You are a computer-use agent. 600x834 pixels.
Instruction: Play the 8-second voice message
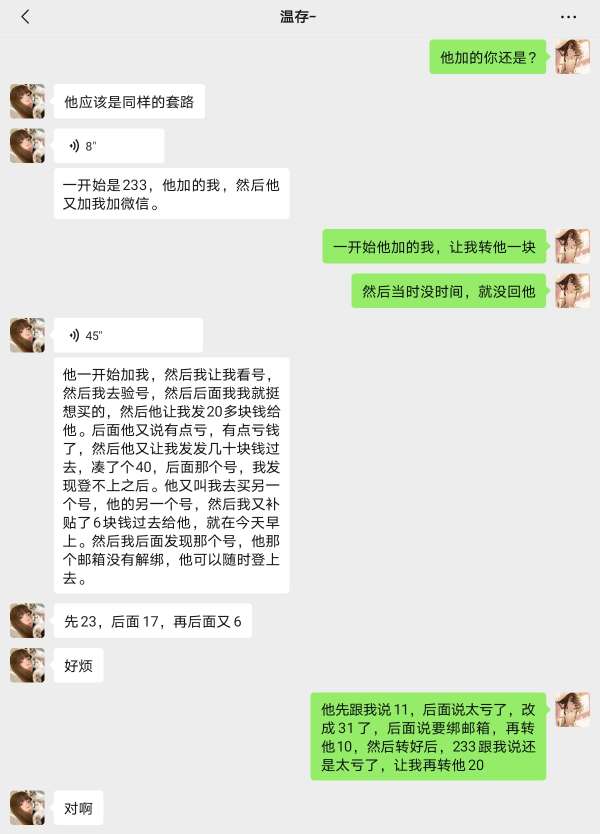[109, 146]
